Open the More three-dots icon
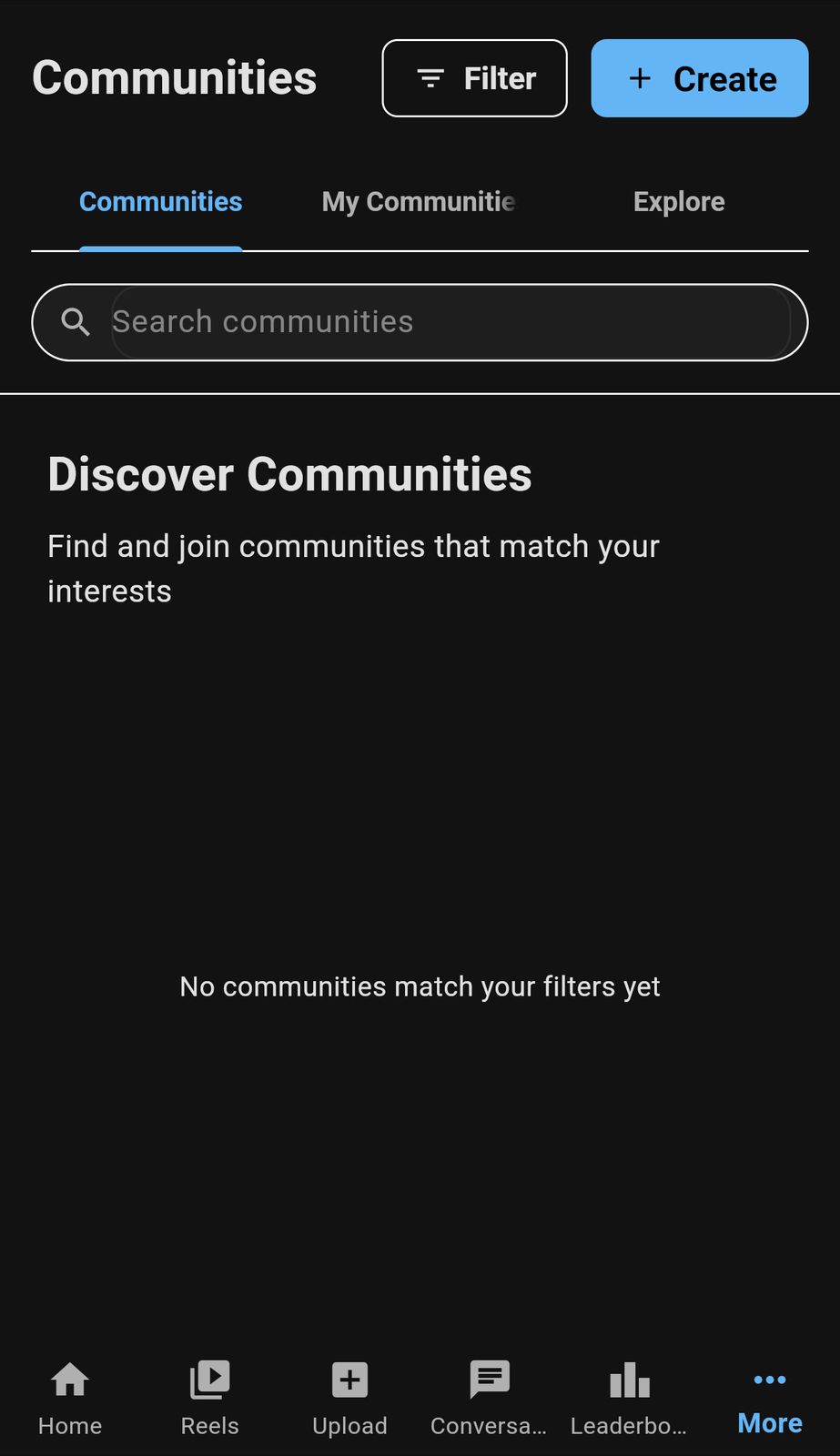This screenshot has width=840, height=1456. tap(769, 1379)
